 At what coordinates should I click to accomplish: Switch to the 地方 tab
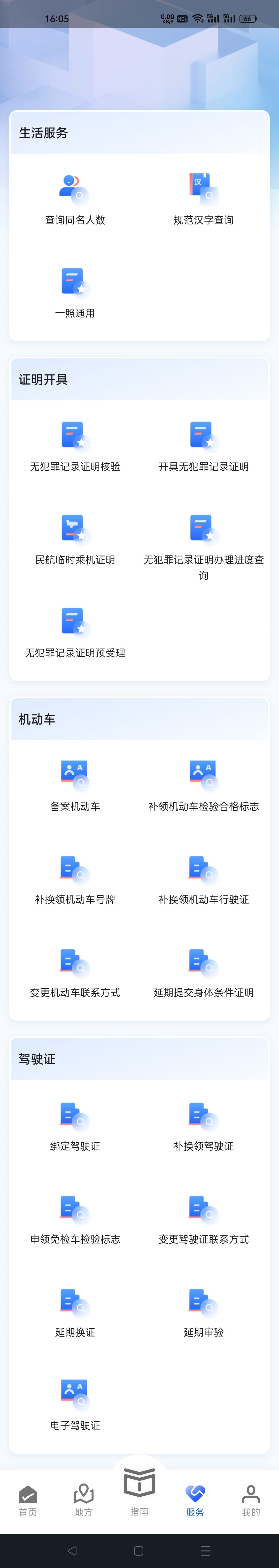pyautogui.click(x=83, y=1501)
